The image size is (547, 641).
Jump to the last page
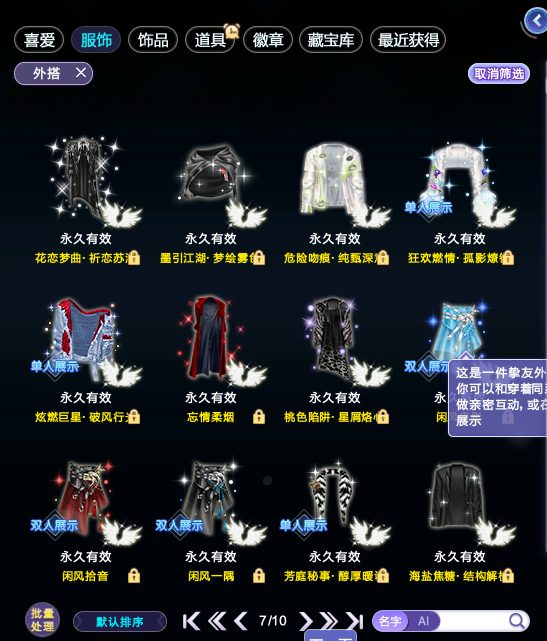click(354, 621)
